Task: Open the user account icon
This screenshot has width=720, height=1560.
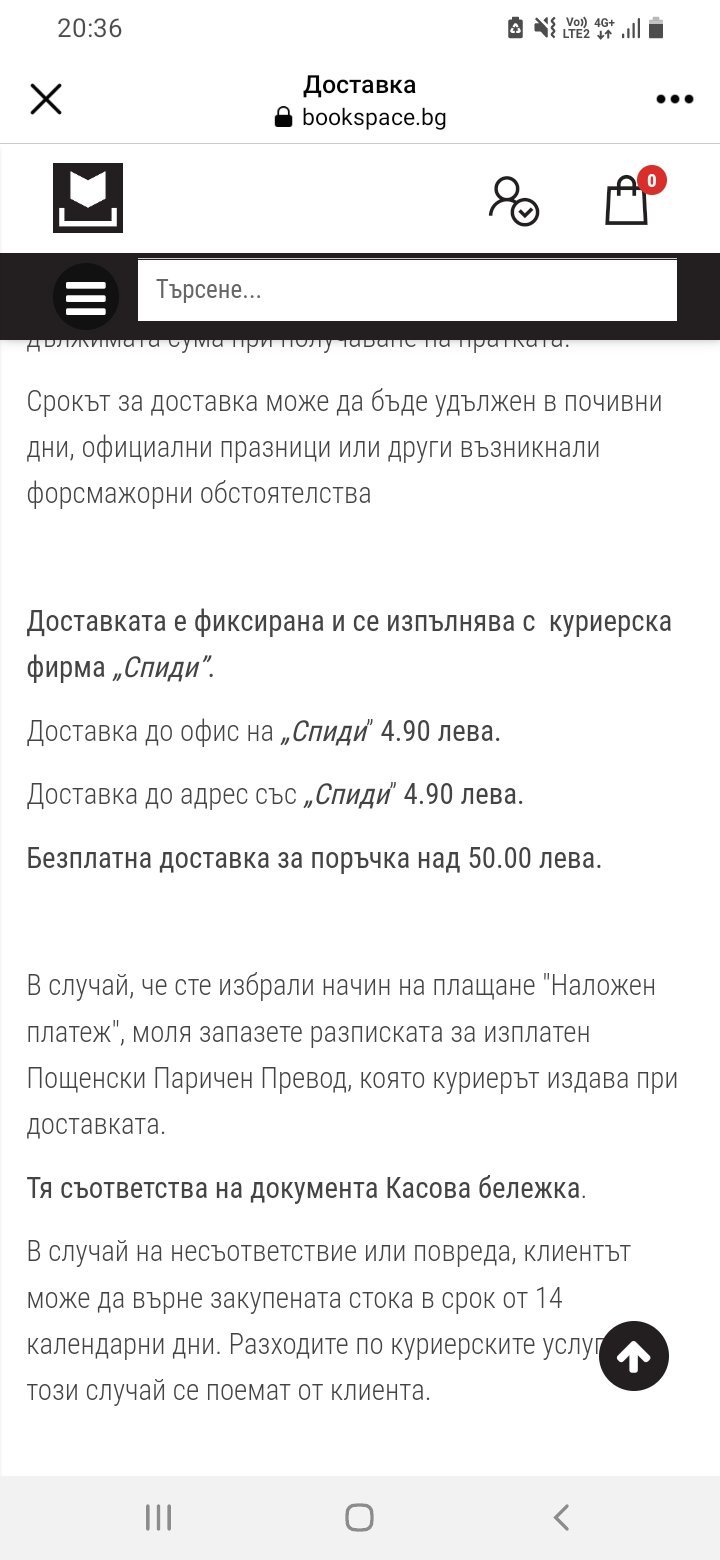Action: point(513,200)
